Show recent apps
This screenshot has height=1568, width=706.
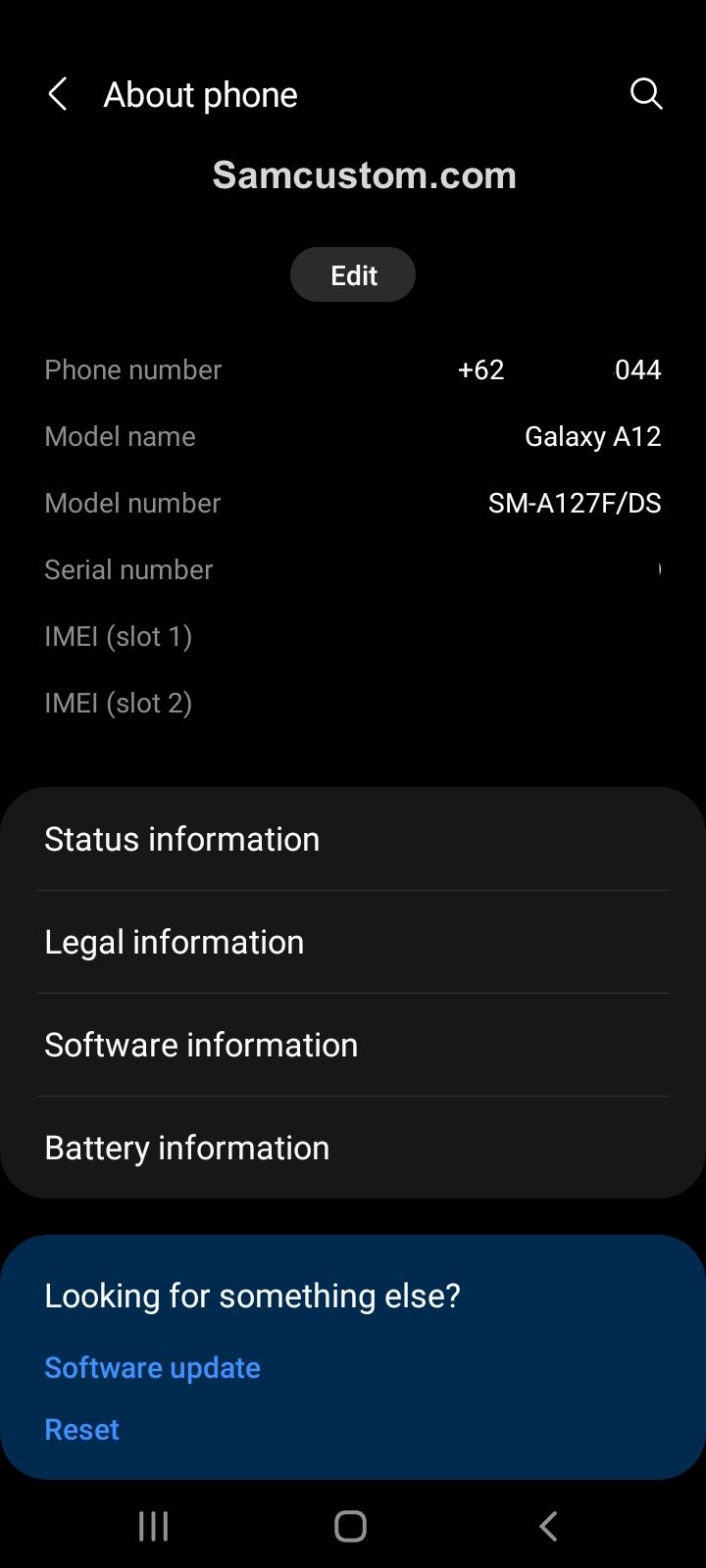point(153,1526)
